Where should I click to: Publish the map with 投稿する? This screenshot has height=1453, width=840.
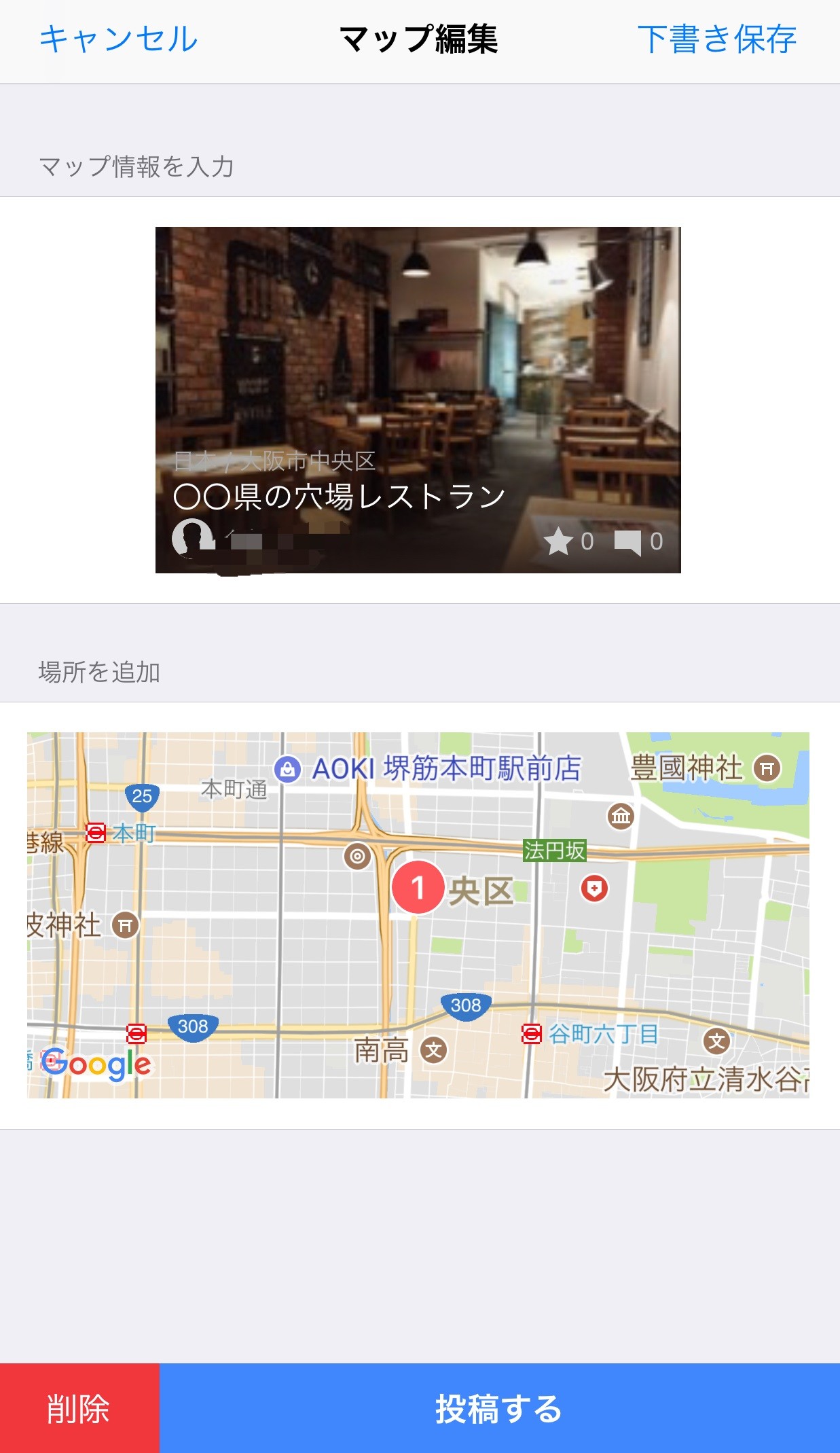(x=499, y=1408)
